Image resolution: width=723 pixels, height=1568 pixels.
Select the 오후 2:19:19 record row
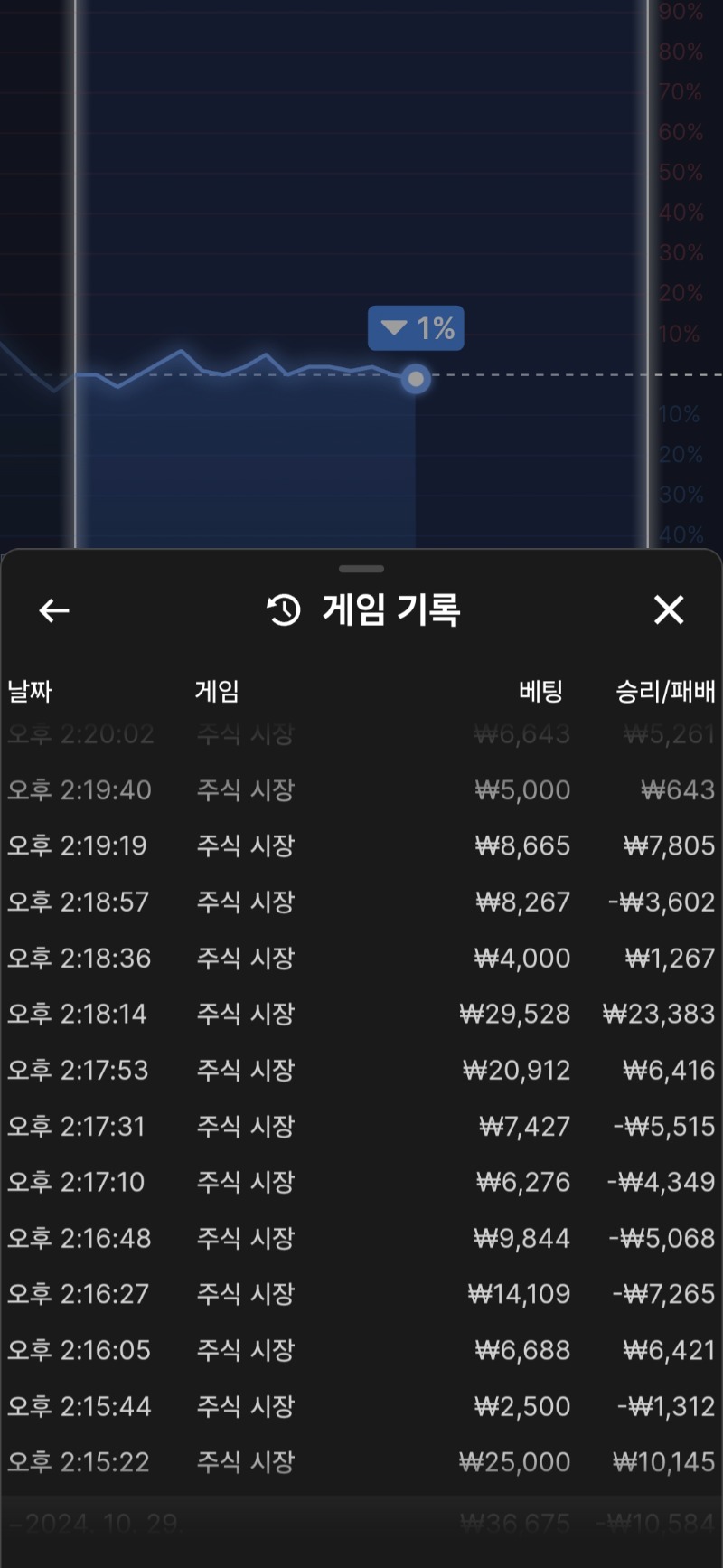[361, 845]
